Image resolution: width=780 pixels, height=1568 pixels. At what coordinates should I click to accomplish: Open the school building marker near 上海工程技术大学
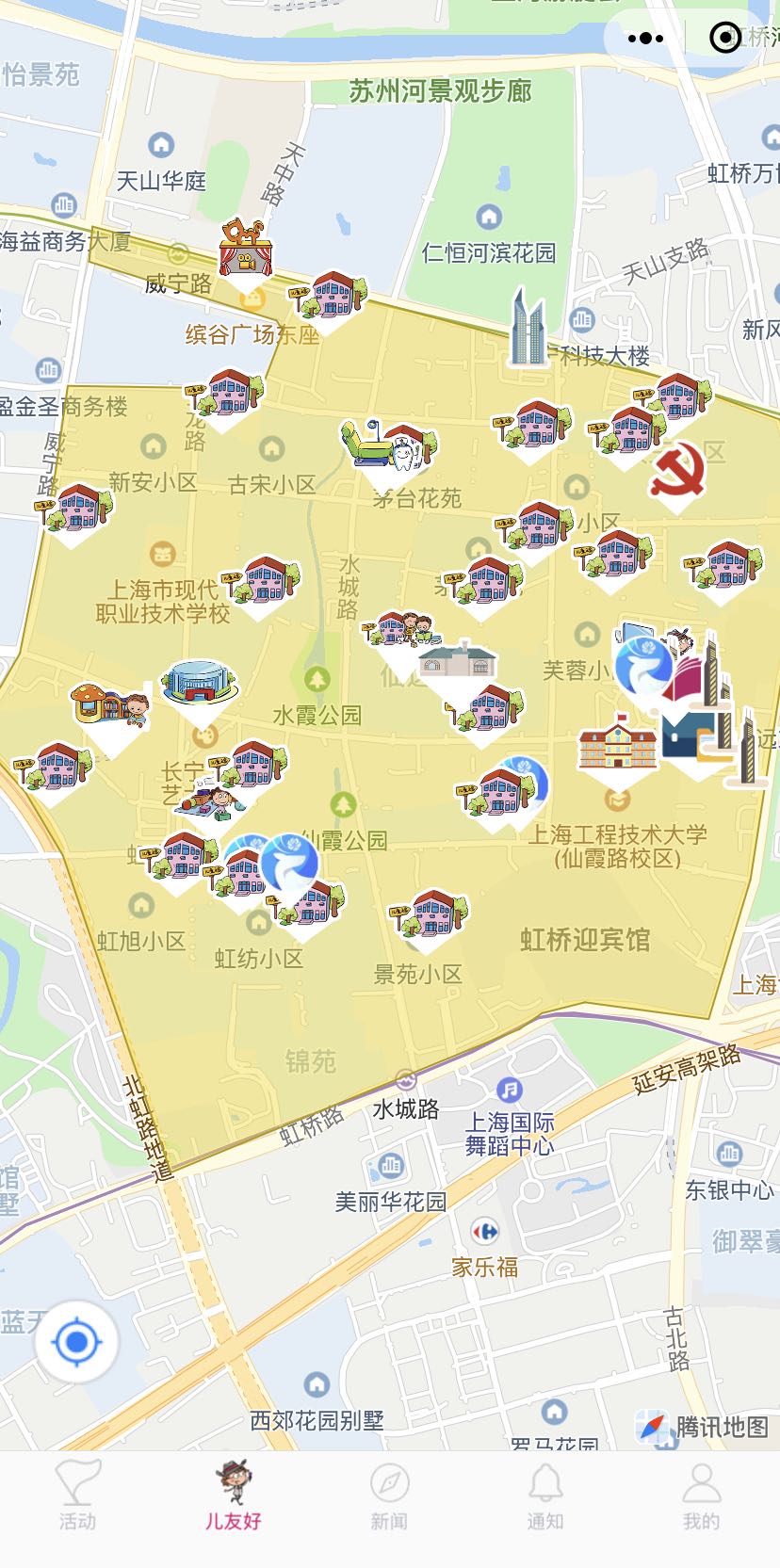pos(617,744)
